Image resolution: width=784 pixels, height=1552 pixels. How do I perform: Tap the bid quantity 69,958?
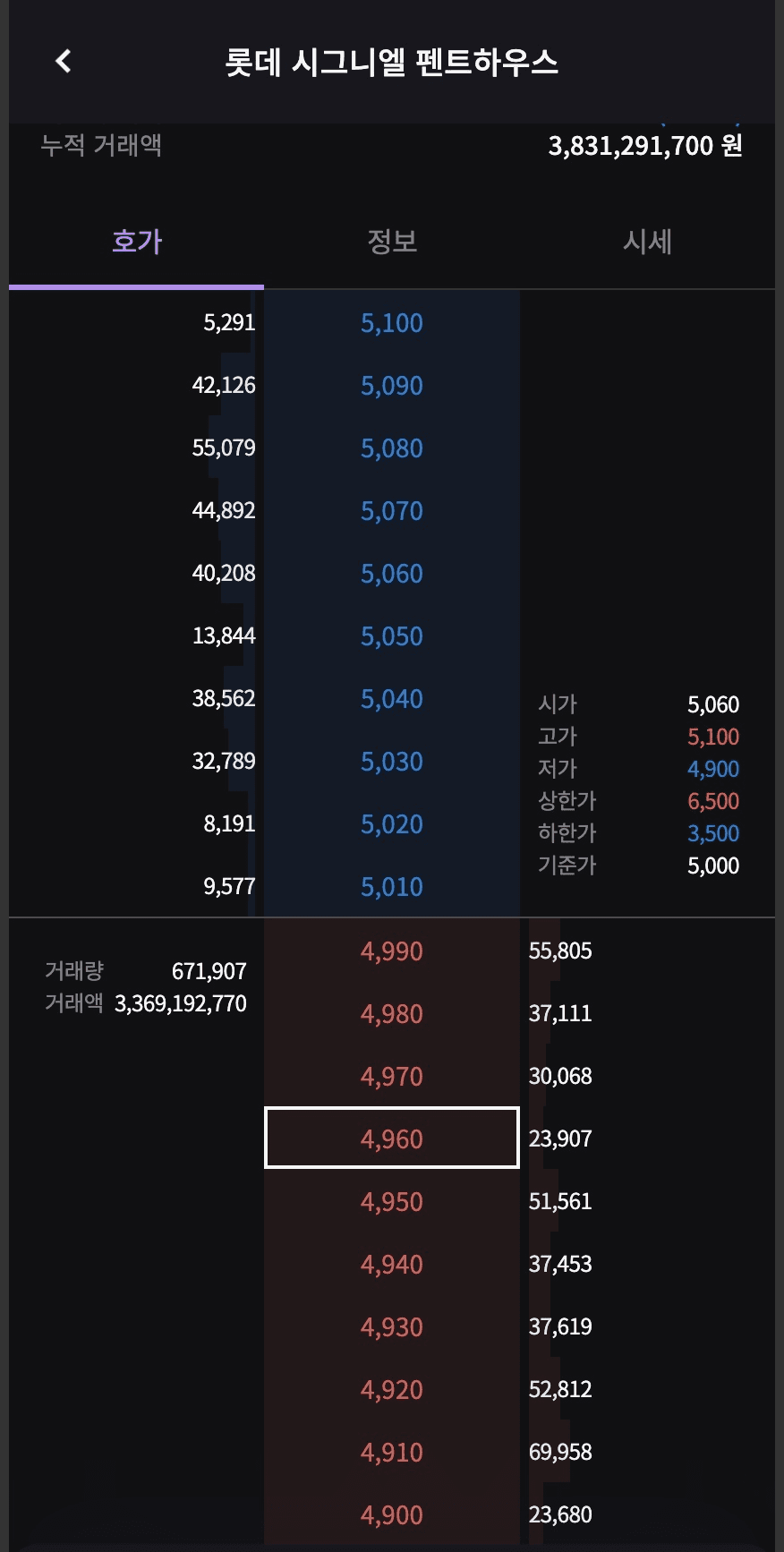(x=562, y=1452)
